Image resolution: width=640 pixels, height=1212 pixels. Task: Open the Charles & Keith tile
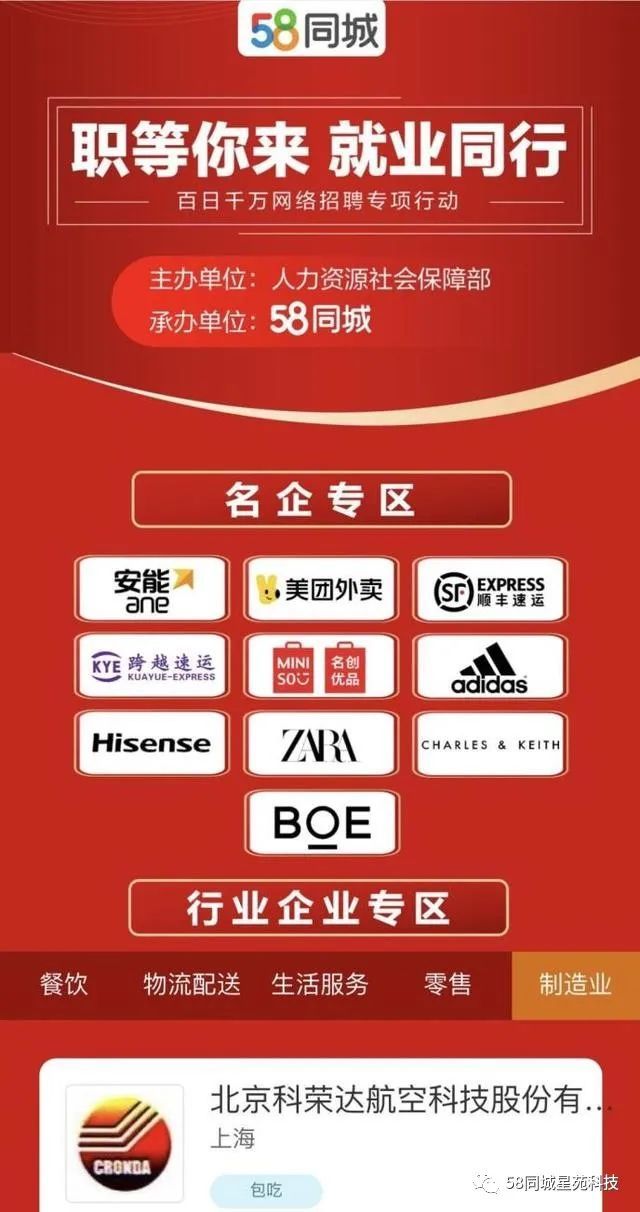[490, 743]
